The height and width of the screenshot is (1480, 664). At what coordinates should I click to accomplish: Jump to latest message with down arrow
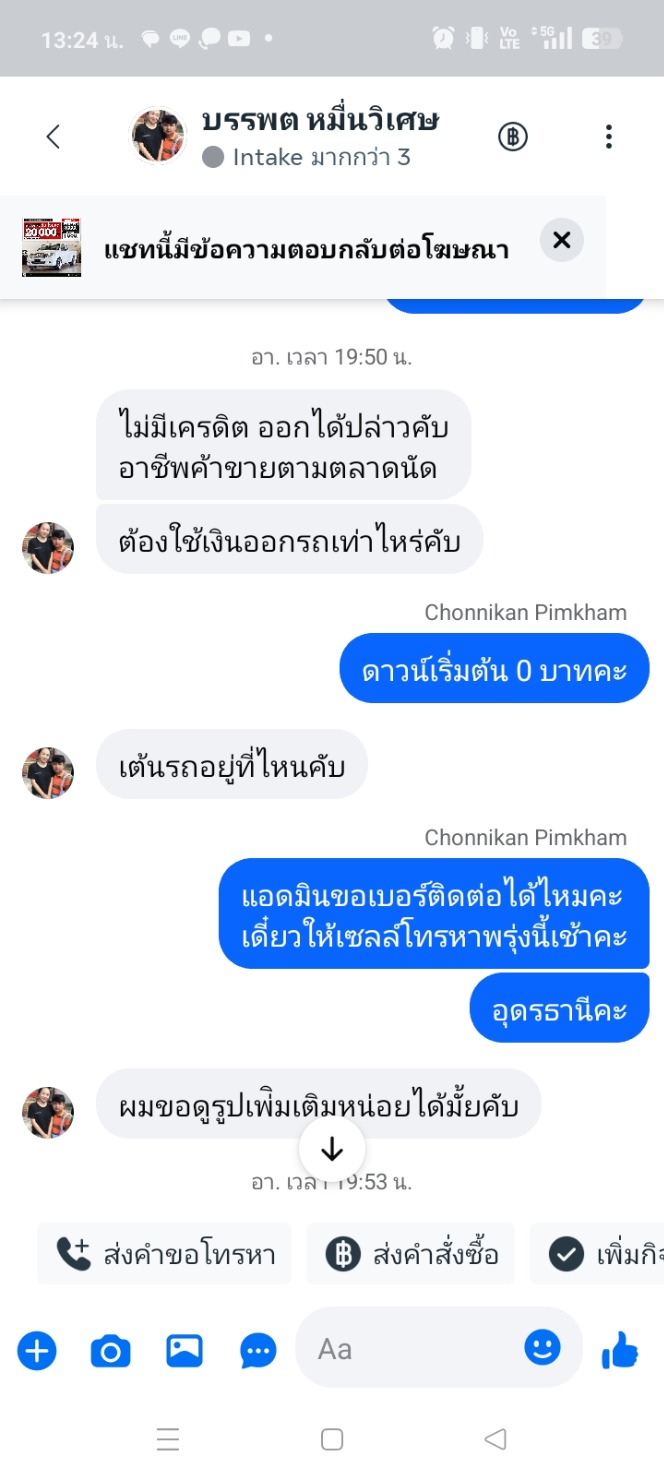[x=332, y=1150]
